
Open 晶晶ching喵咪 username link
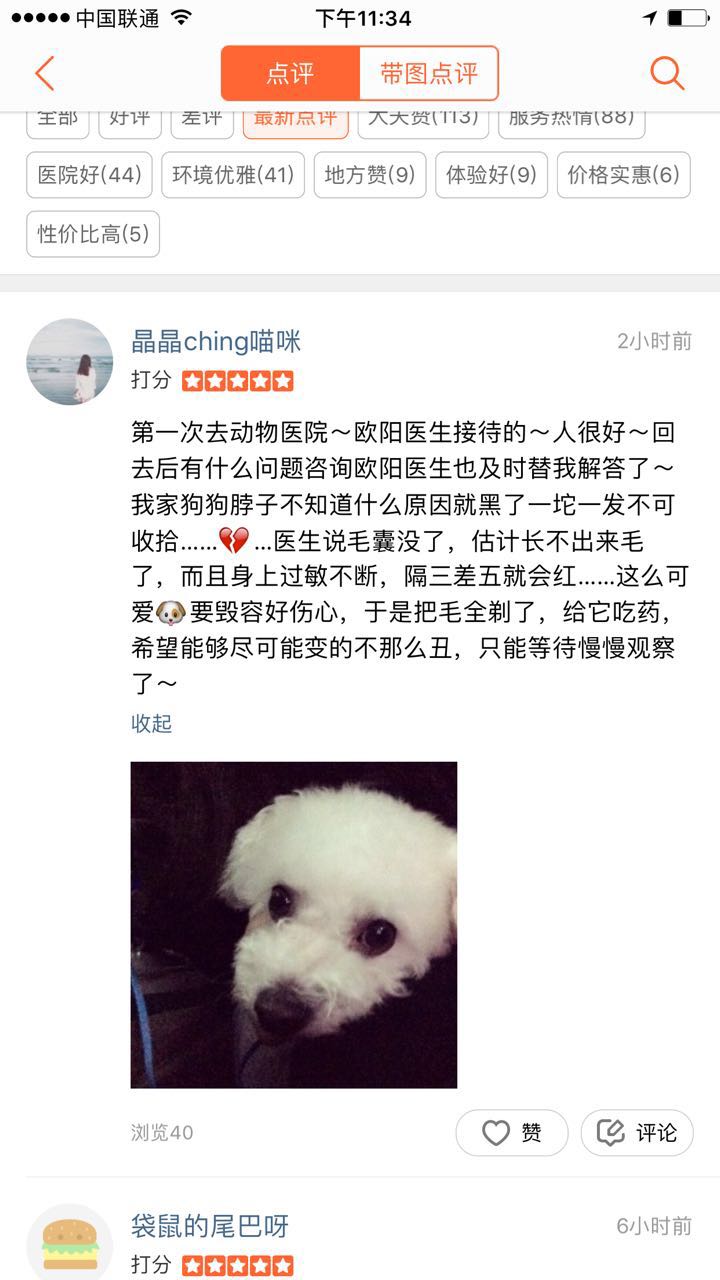click(216, 342)
